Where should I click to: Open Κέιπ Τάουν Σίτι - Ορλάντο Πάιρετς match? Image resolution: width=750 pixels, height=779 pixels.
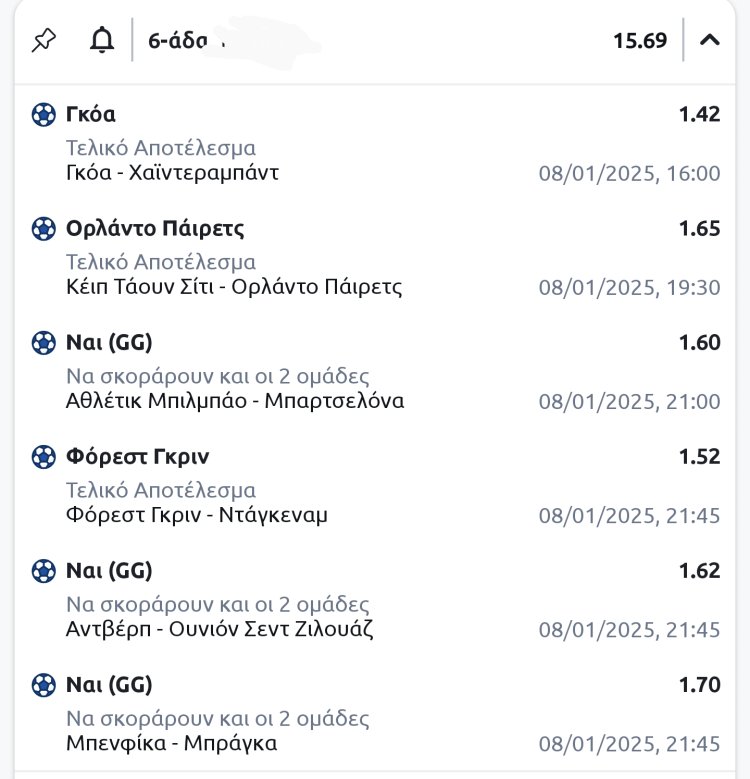234,287
